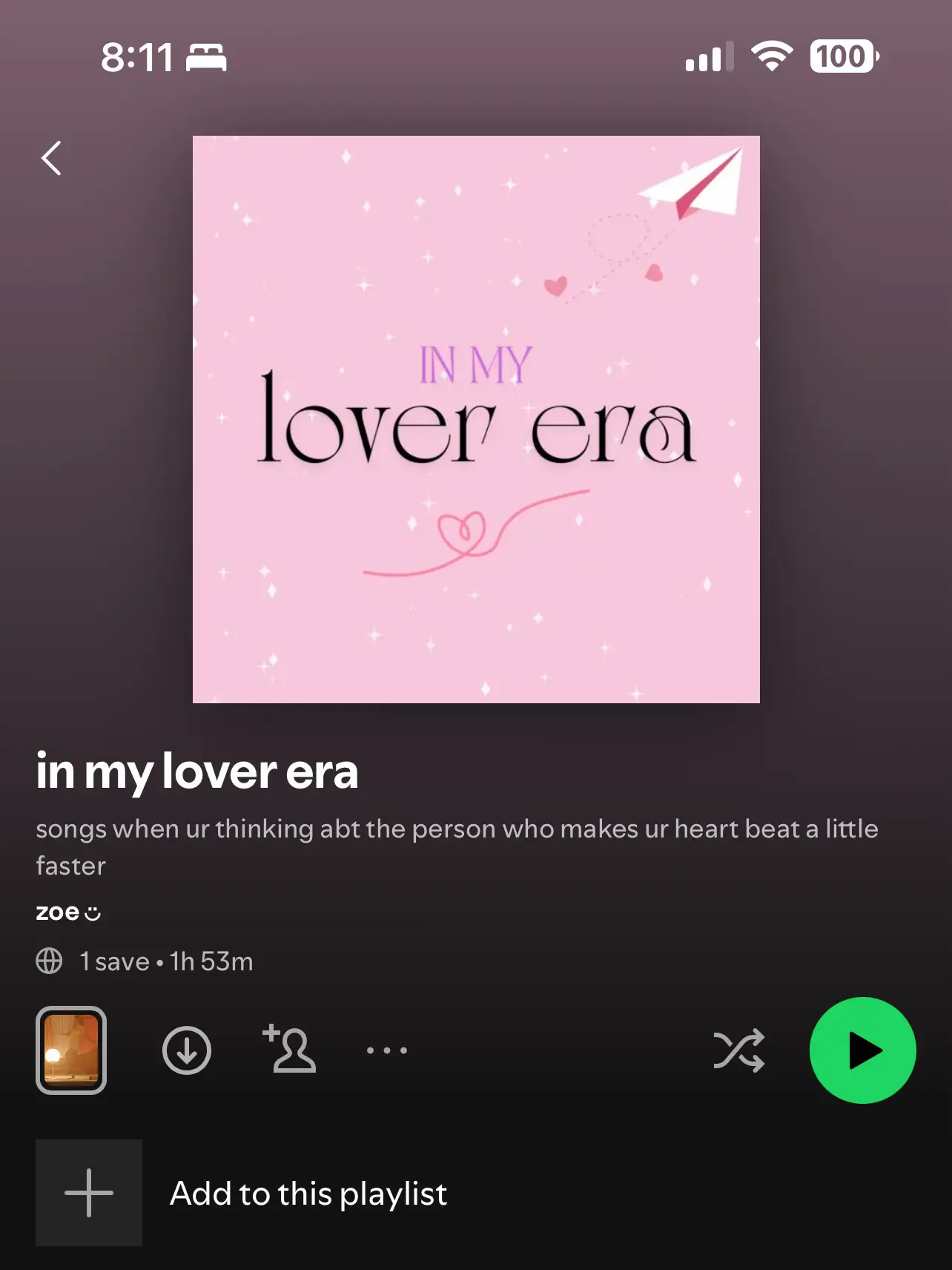Image resolution: width=952 pixels, height=1270 pixels.
Task: Tap the Wi-Fi icon in status bar
Action: pyautogui.click(x=771, y=56)
